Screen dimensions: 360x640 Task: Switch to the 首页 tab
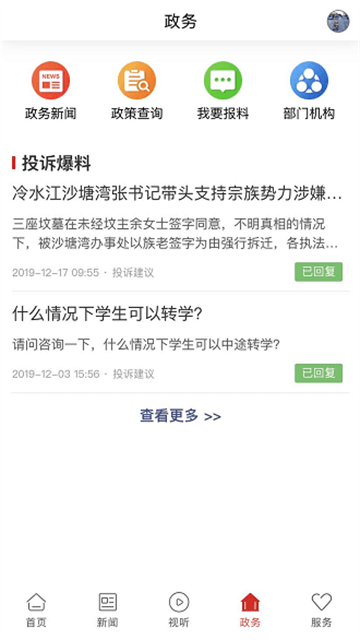[x=36, y=610]
